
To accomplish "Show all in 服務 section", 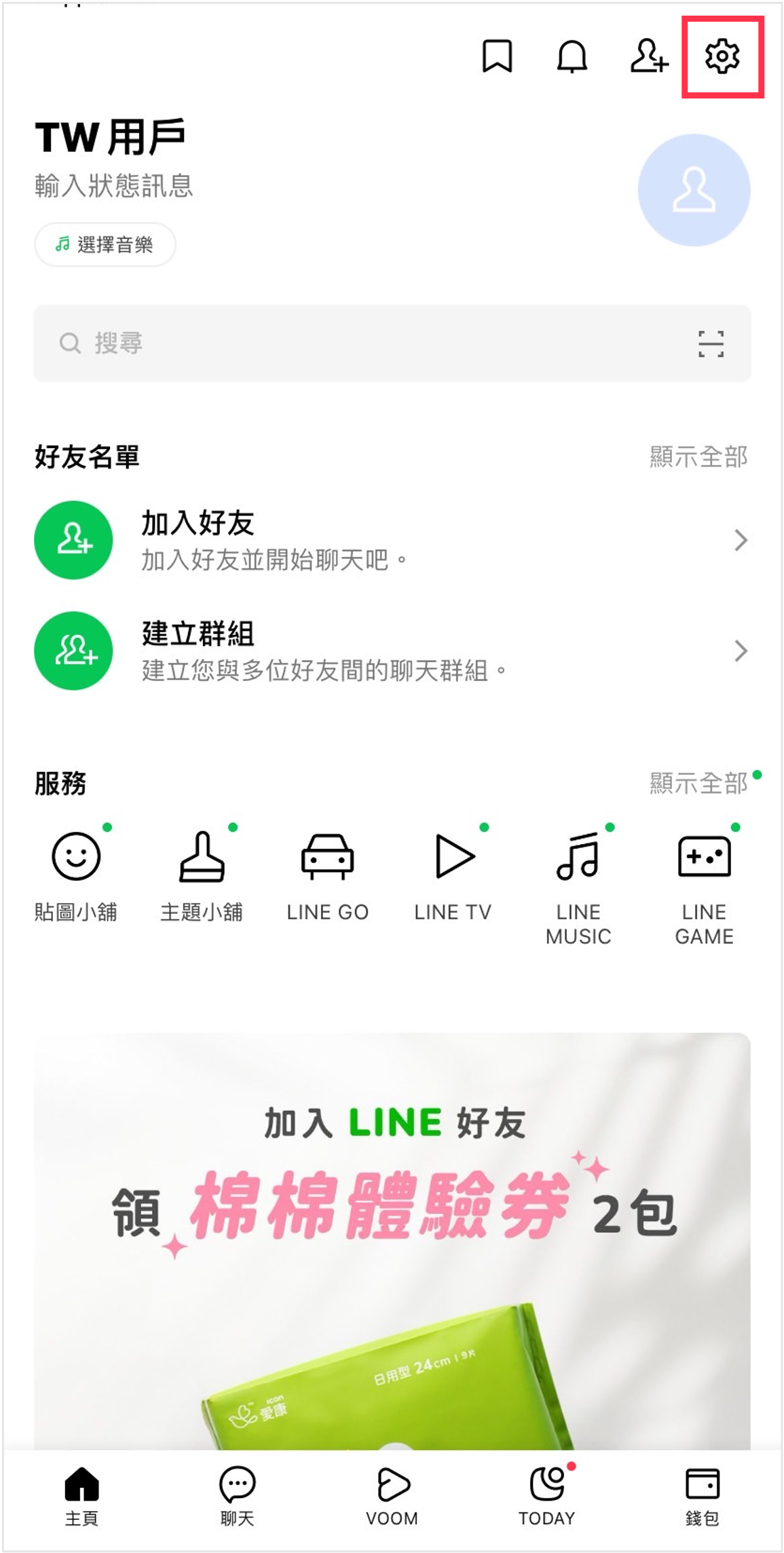I will coord(698,784).
